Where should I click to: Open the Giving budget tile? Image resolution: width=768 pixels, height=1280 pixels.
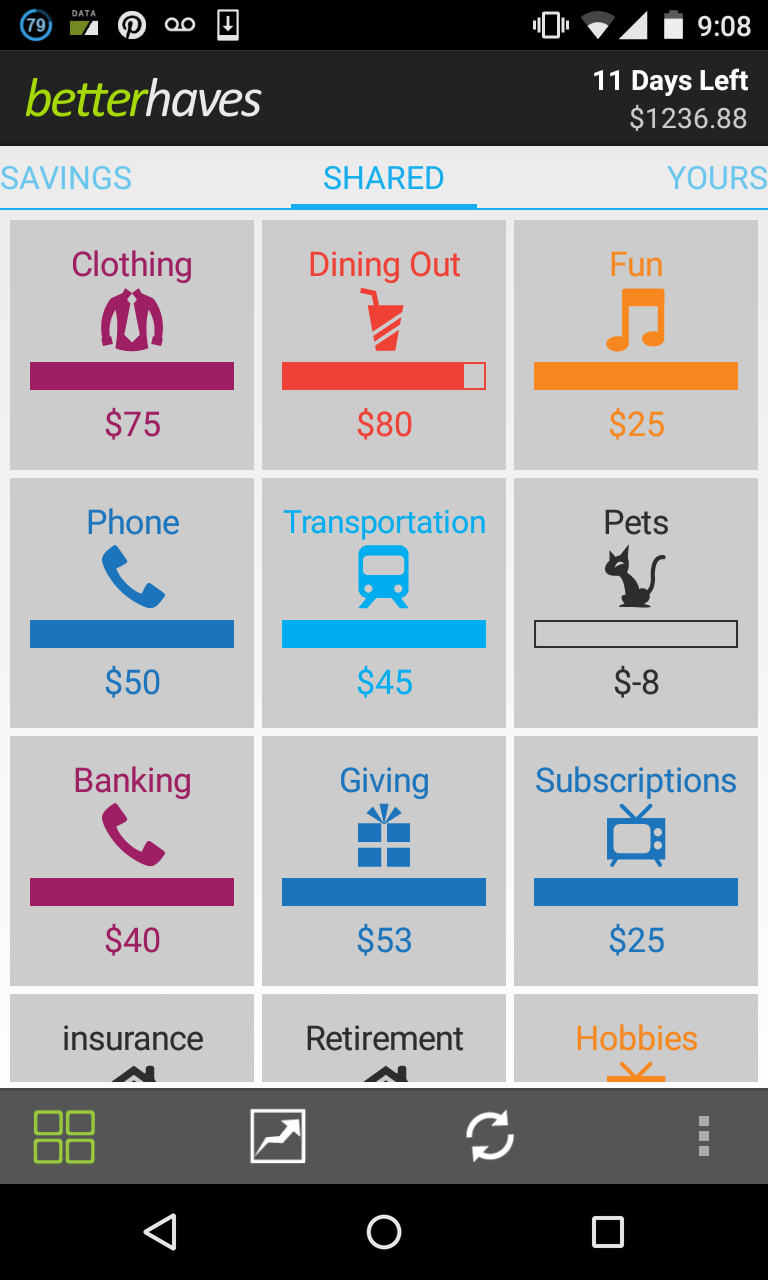pos(384,860)
